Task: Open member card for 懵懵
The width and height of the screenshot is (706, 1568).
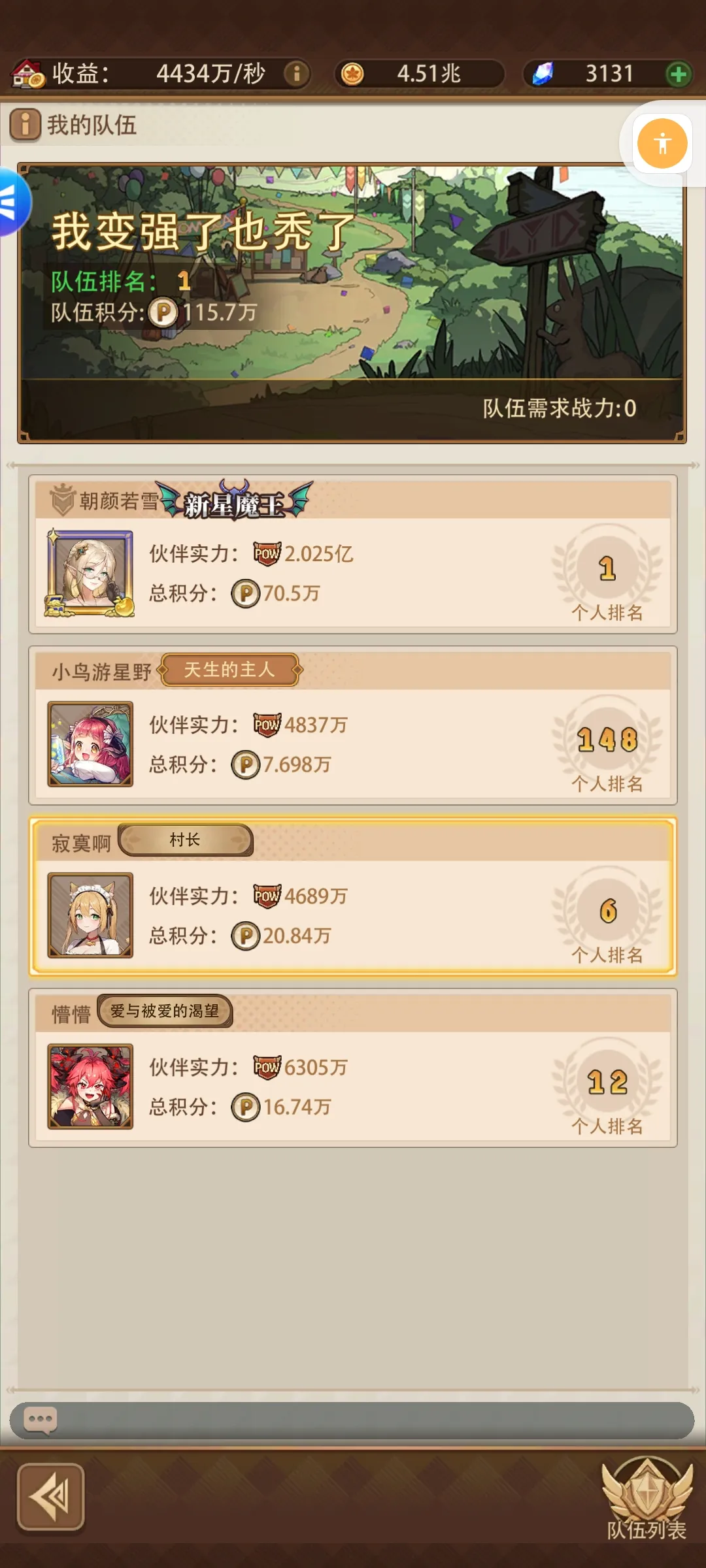Action: (352, 1068)
